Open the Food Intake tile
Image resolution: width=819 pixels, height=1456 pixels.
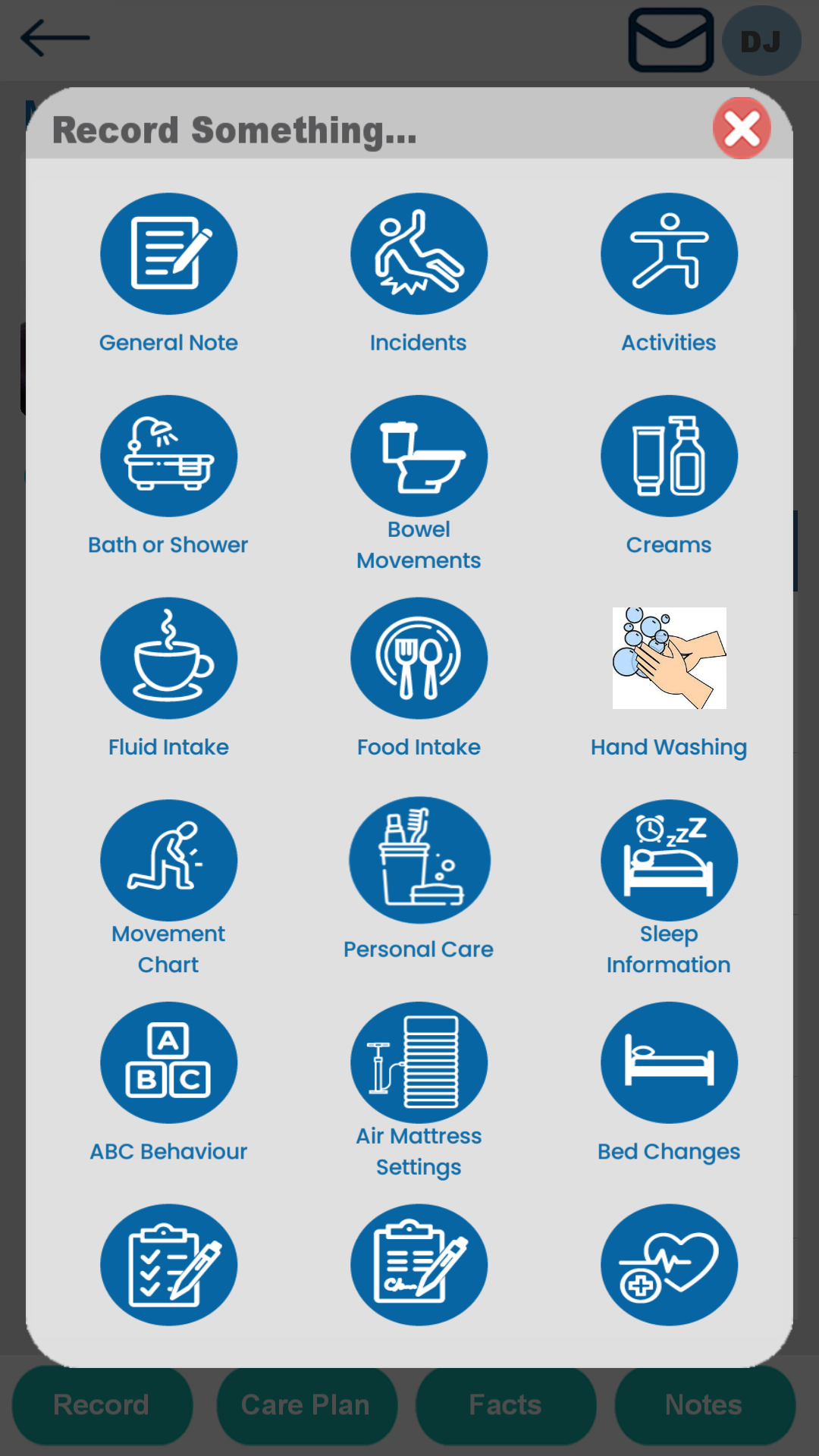[419, 658]
